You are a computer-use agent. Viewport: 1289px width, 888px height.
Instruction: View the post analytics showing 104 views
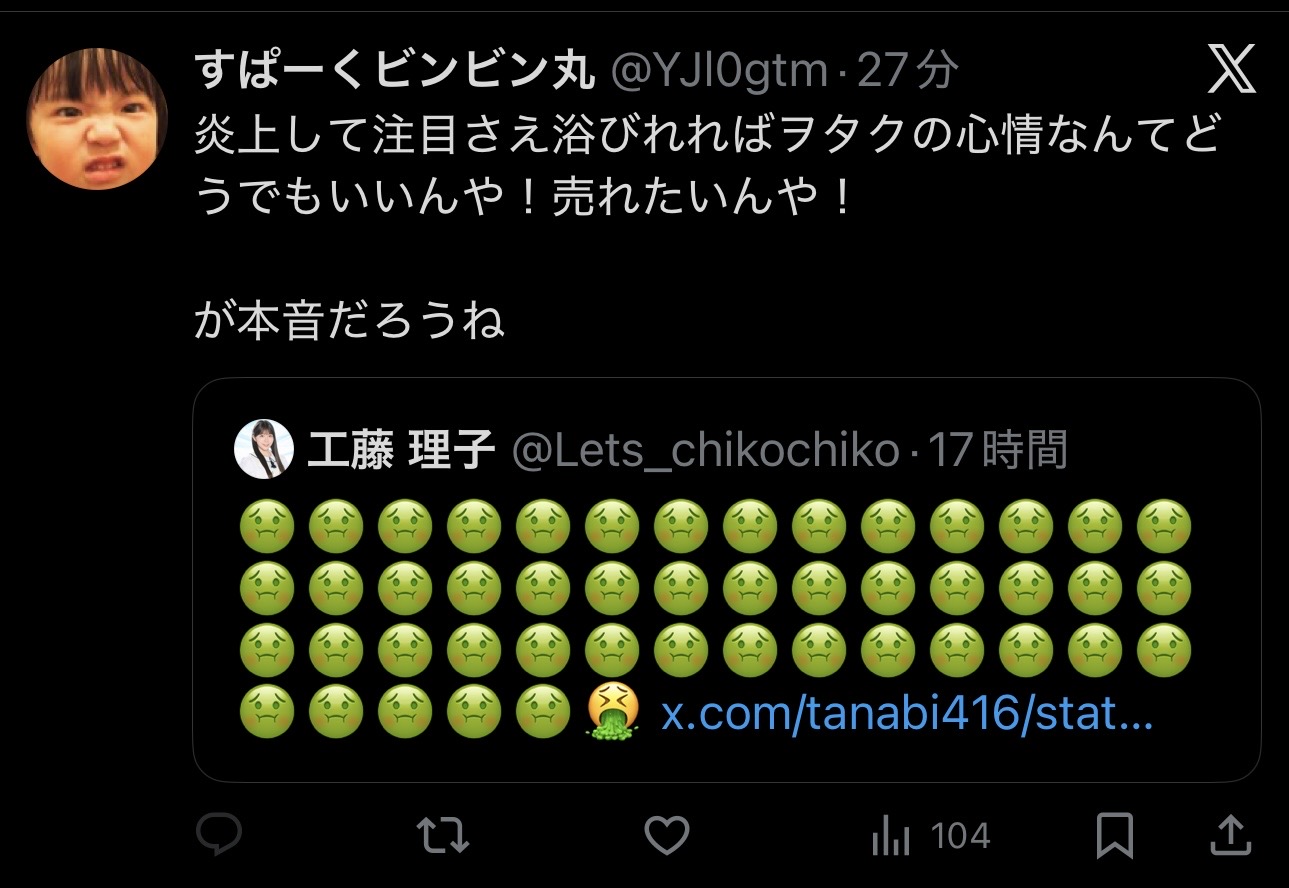(x=930, y=836)
